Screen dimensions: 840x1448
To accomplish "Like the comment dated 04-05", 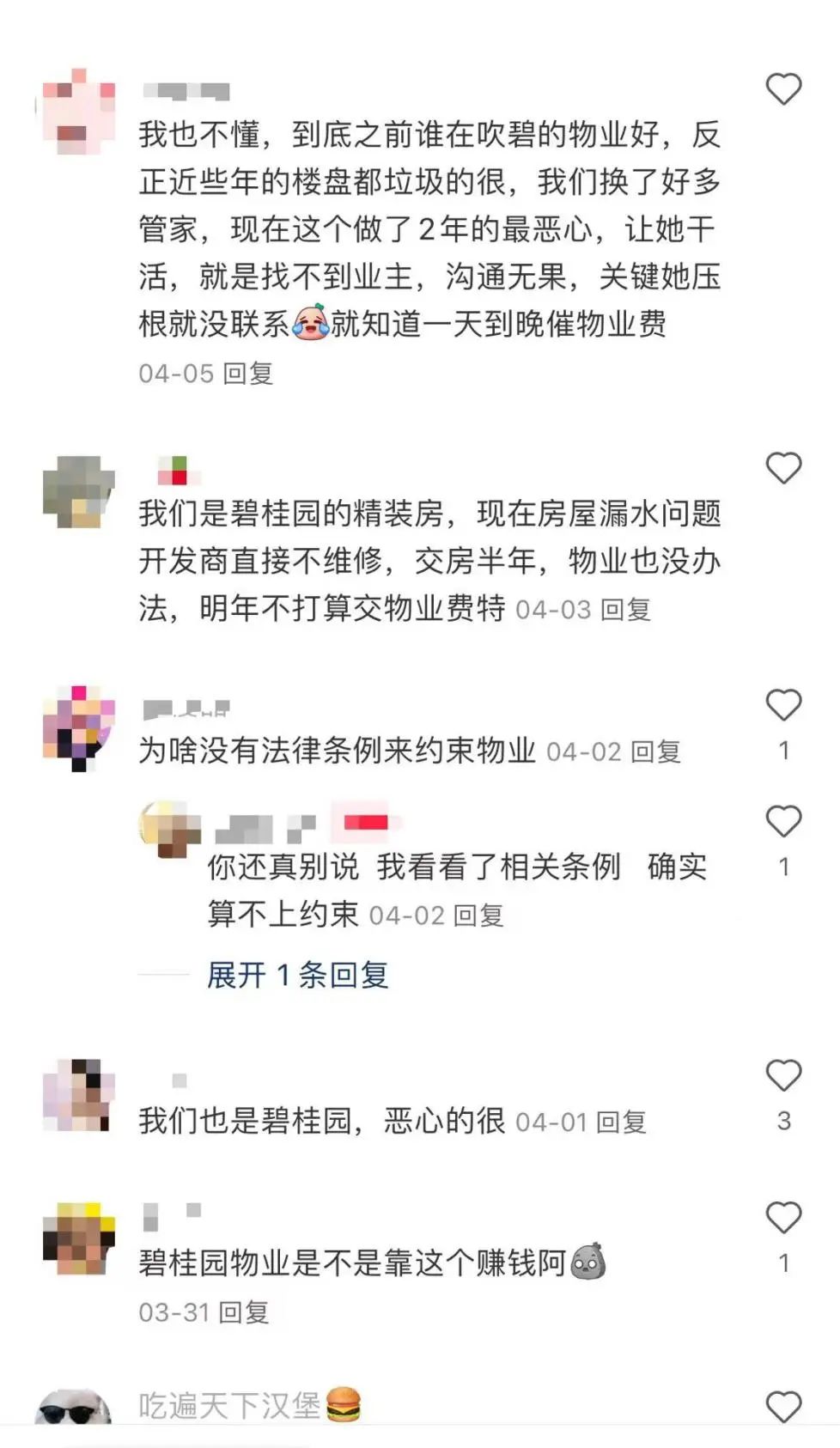I will [782, 89].
